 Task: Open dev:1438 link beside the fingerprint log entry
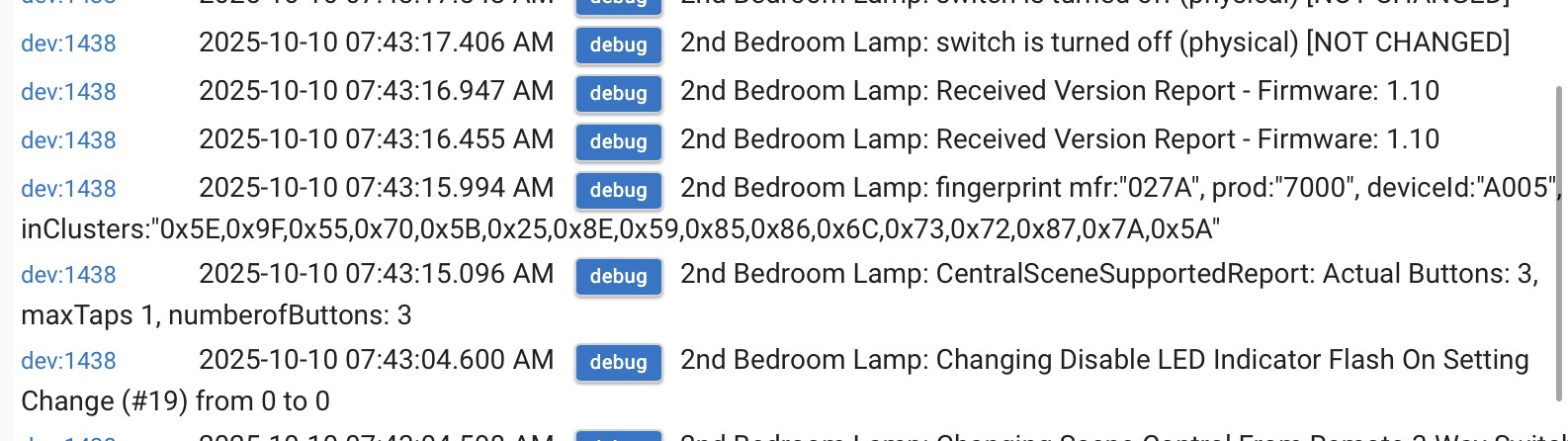pyautogui.click(x=68, y=189)
